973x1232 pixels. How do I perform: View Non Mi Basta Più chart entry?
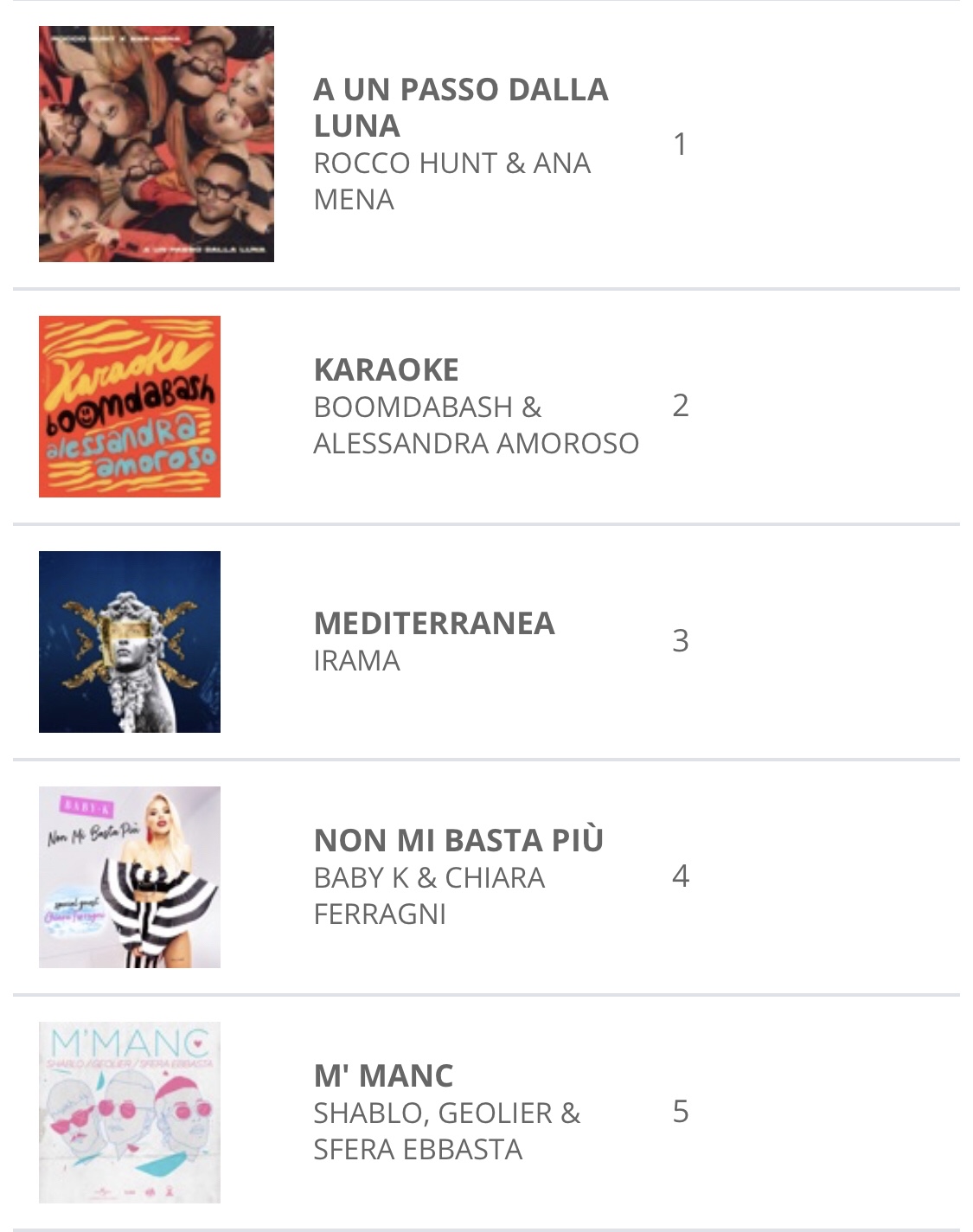click(458, 841)
